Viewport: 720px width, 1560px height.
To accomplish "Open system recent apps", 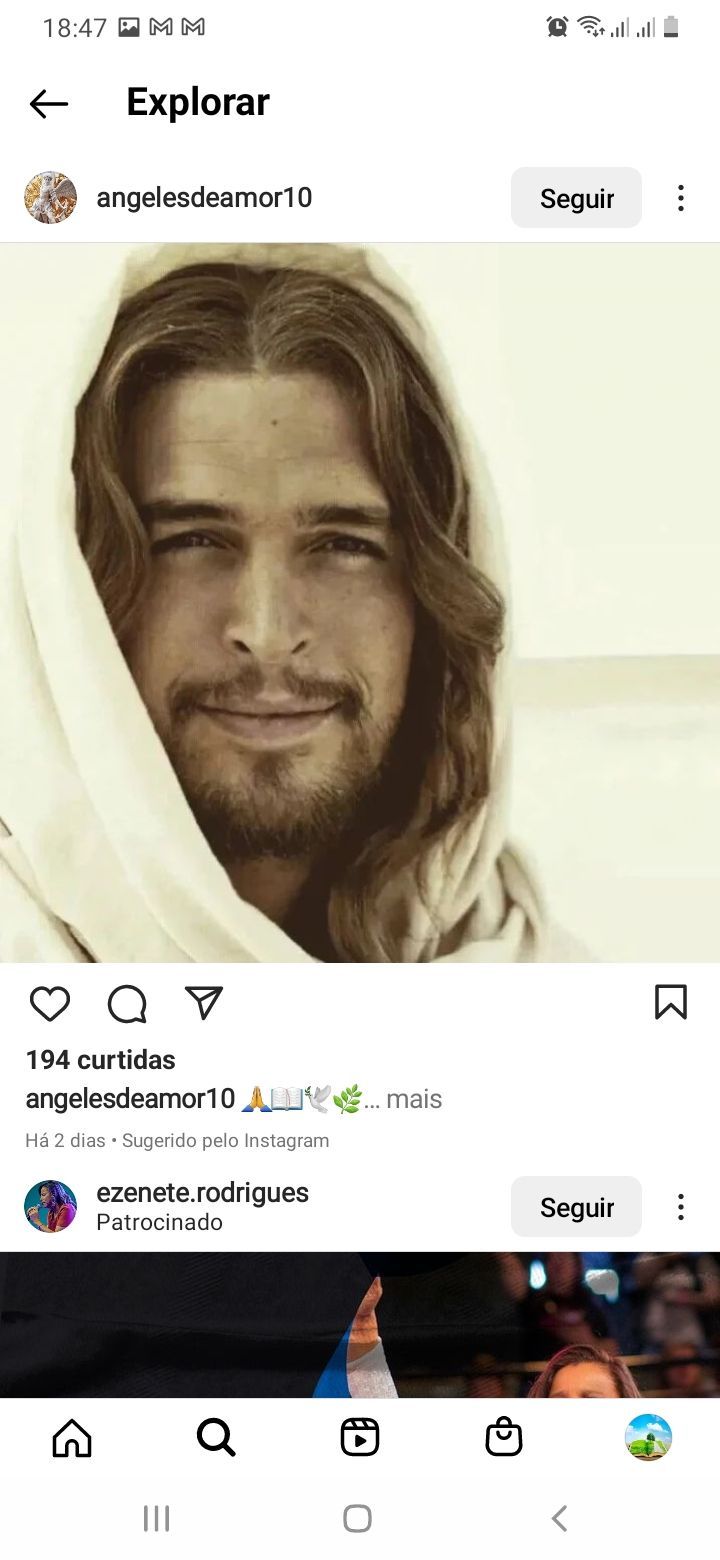I will (156, 1518).
